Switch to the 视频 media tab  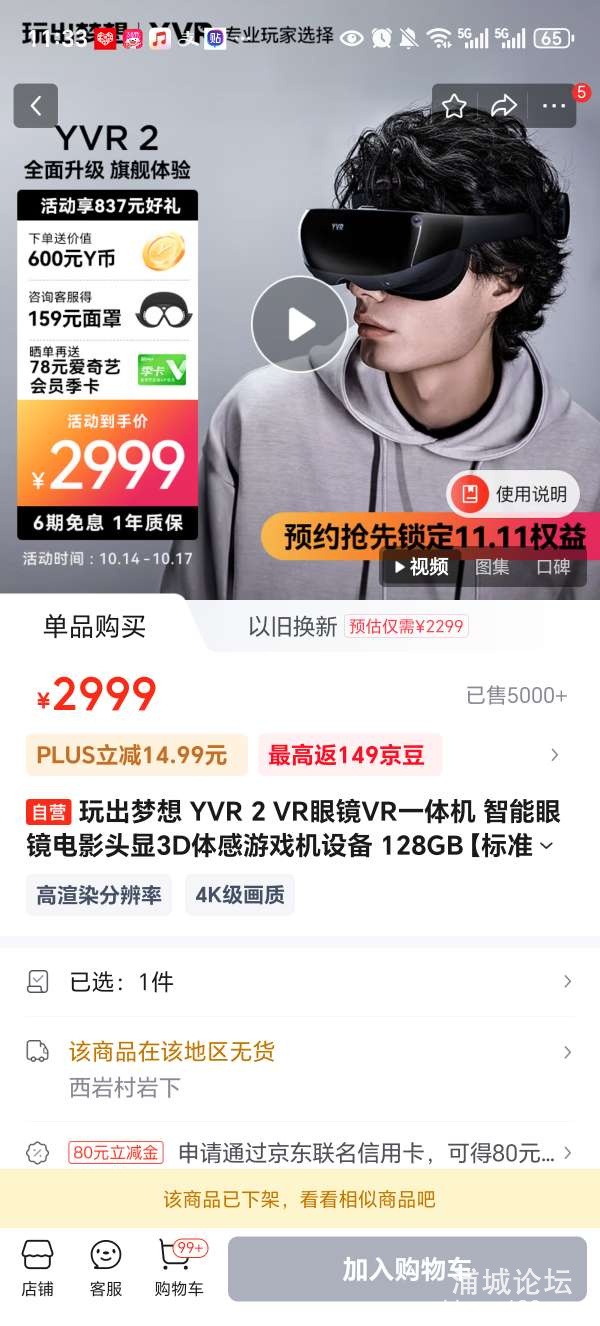421,567
